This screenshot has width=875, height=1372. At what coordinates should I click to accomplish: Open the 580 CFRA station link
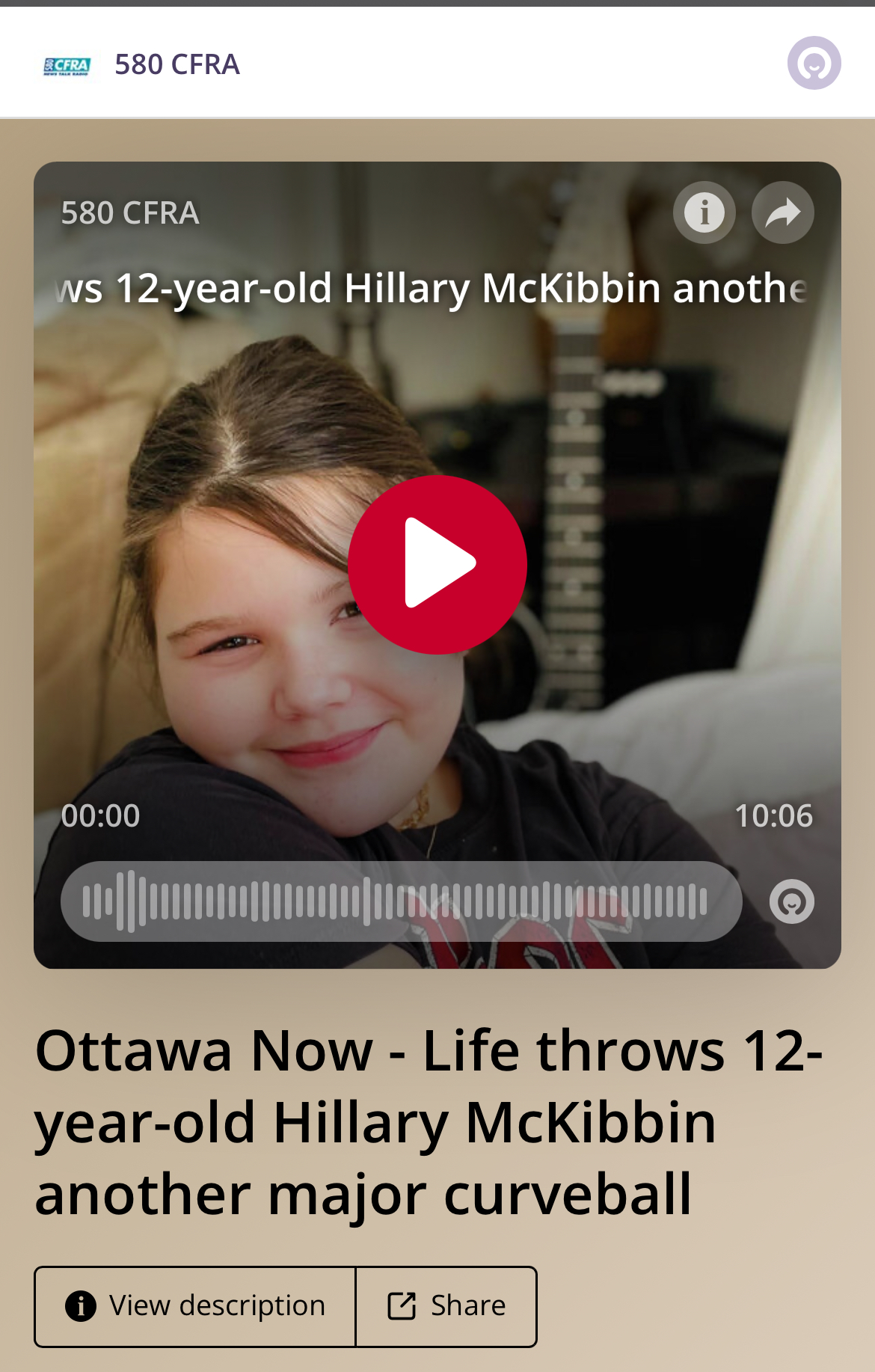tap(176, 64)
